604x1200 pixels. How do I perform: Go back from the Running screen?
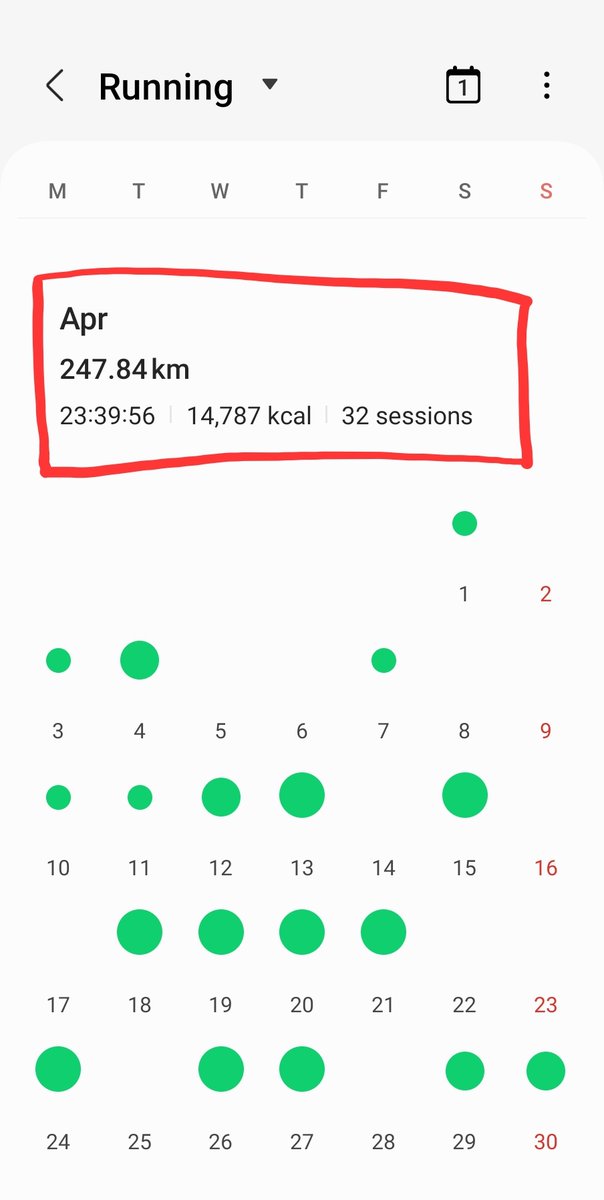tap(55, 86)
